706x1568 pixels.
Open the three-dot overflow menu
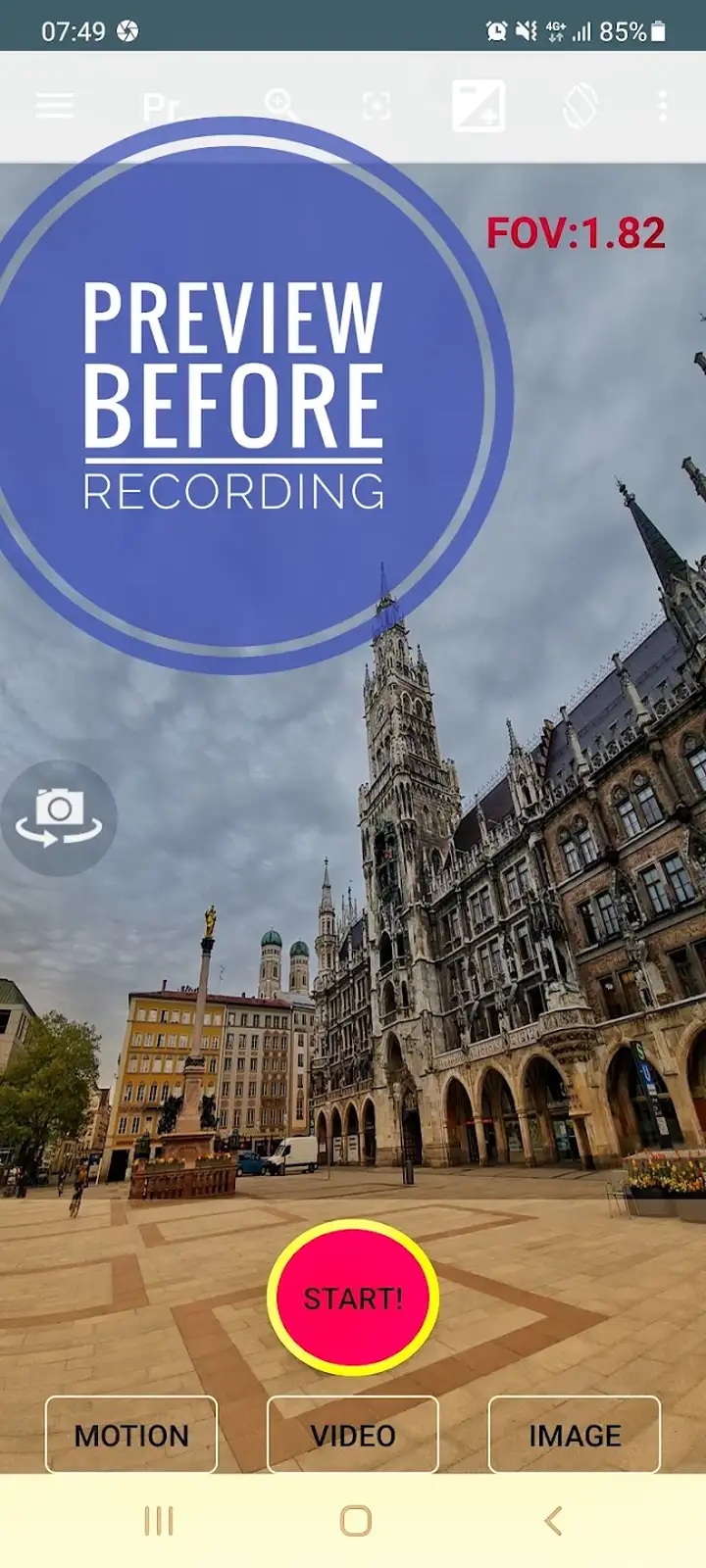(x=663, y=106)
